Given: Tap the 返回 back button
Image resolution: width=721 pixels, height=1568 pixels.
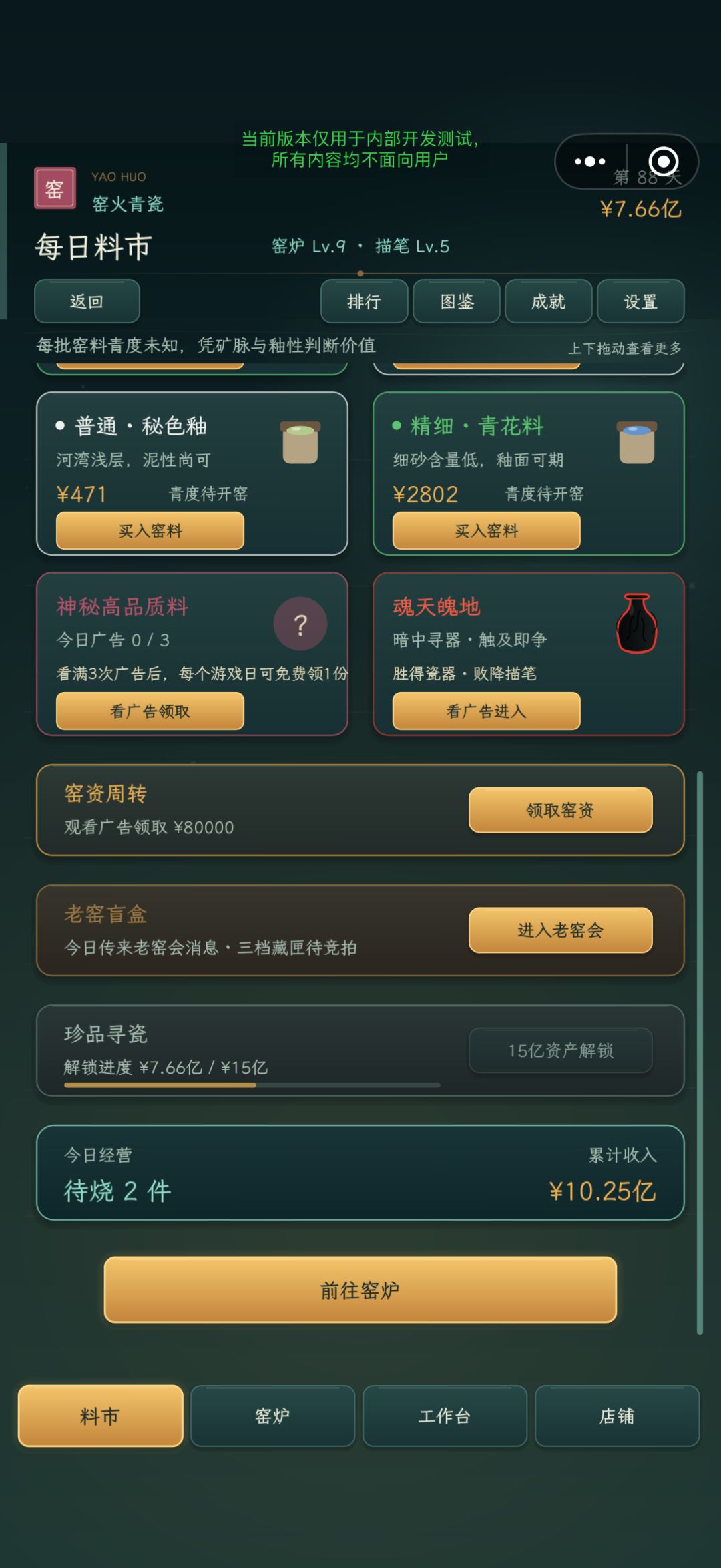Looking at the screenshot, I should [x=87, y=301].
